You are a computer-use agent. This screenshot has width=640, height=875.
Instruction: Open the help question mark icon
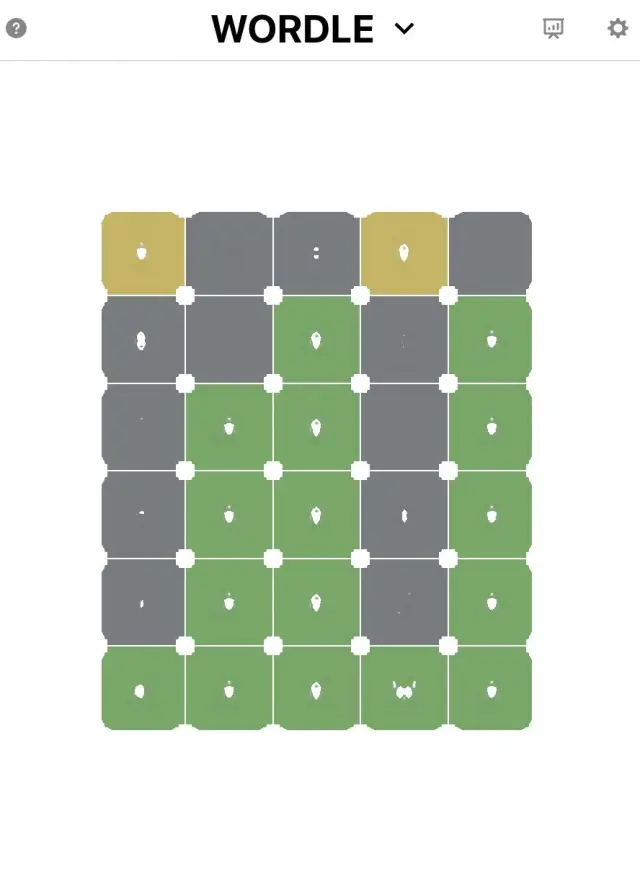click(x=16, y=28)
